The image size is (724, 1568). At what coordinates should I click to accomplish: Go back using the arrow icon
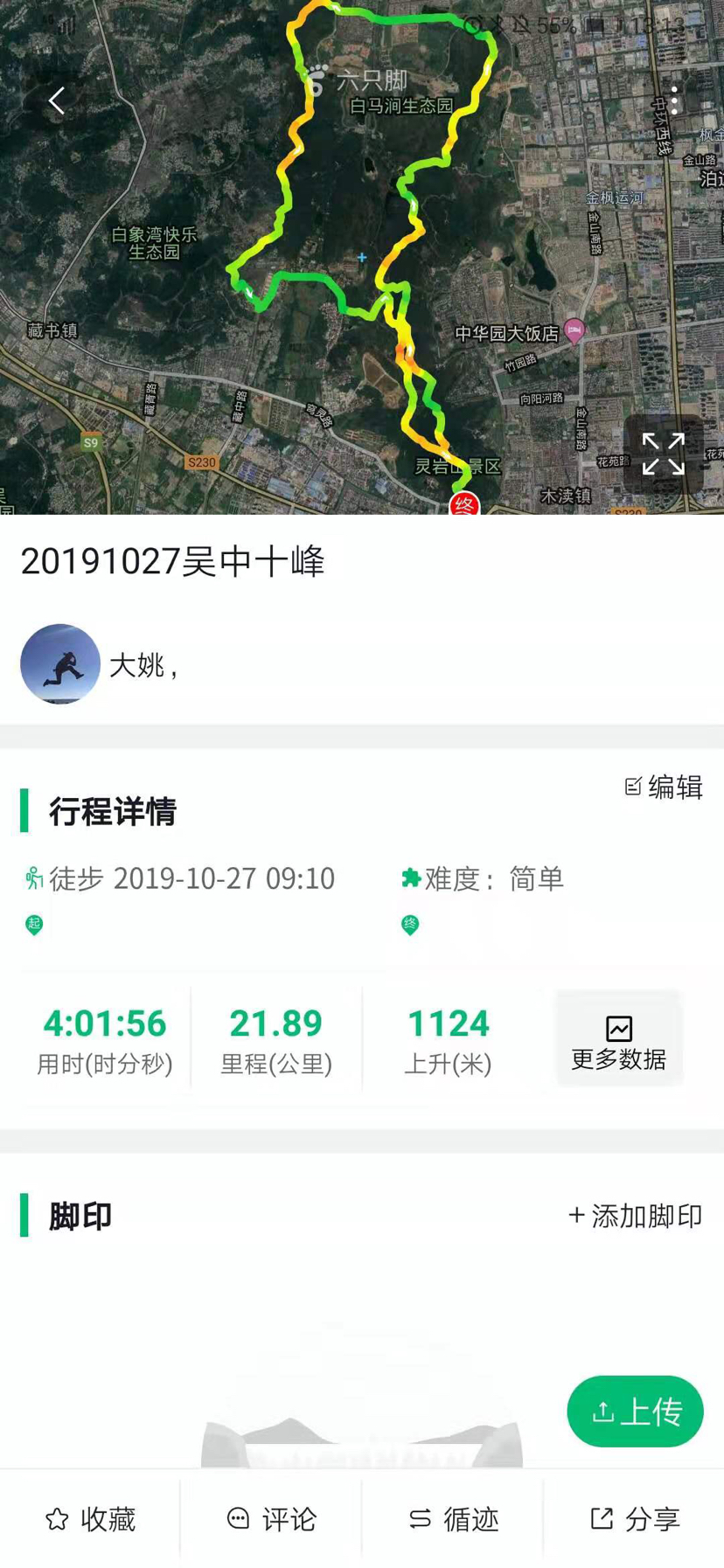(x=57, y=101)
